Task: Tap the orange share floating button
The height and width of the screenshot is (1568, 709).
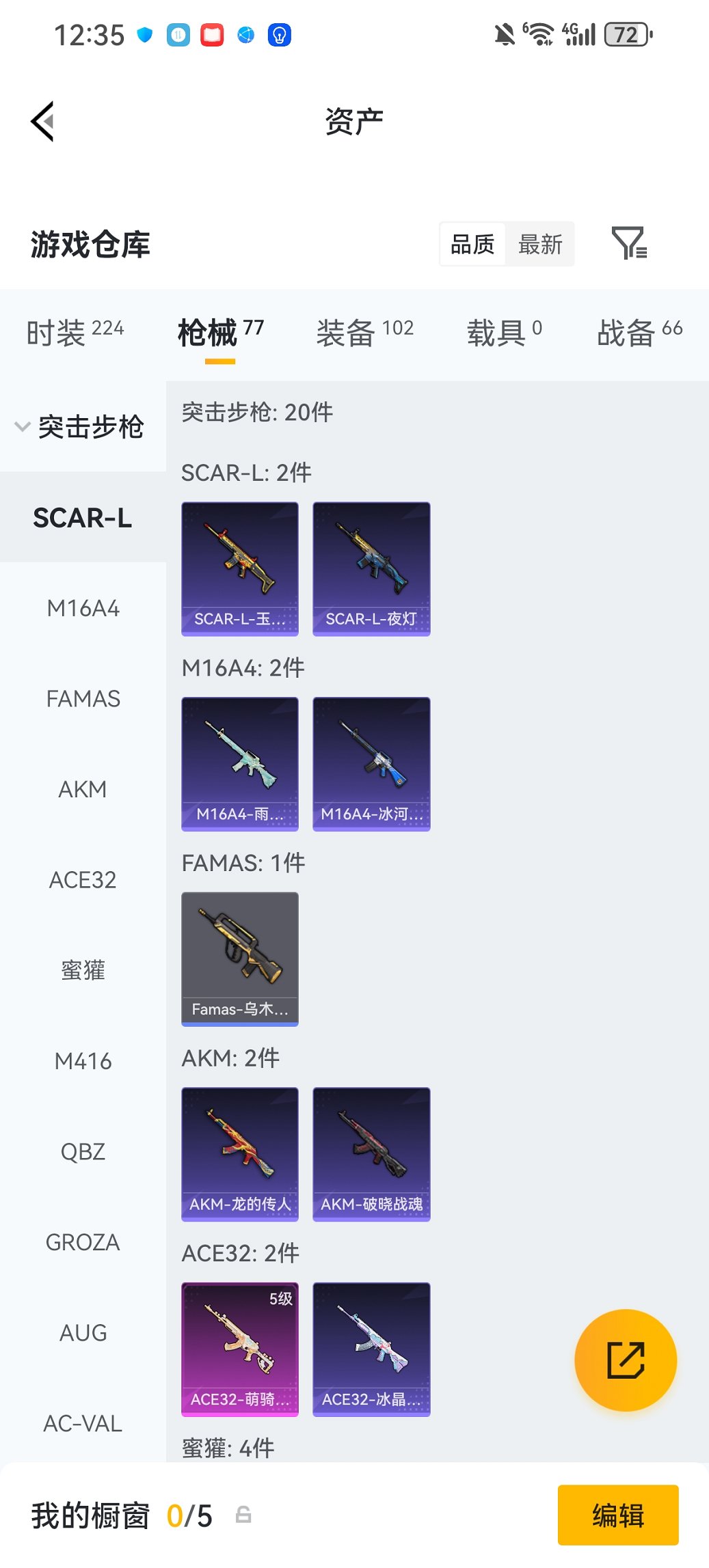Action: point(626,1360)
